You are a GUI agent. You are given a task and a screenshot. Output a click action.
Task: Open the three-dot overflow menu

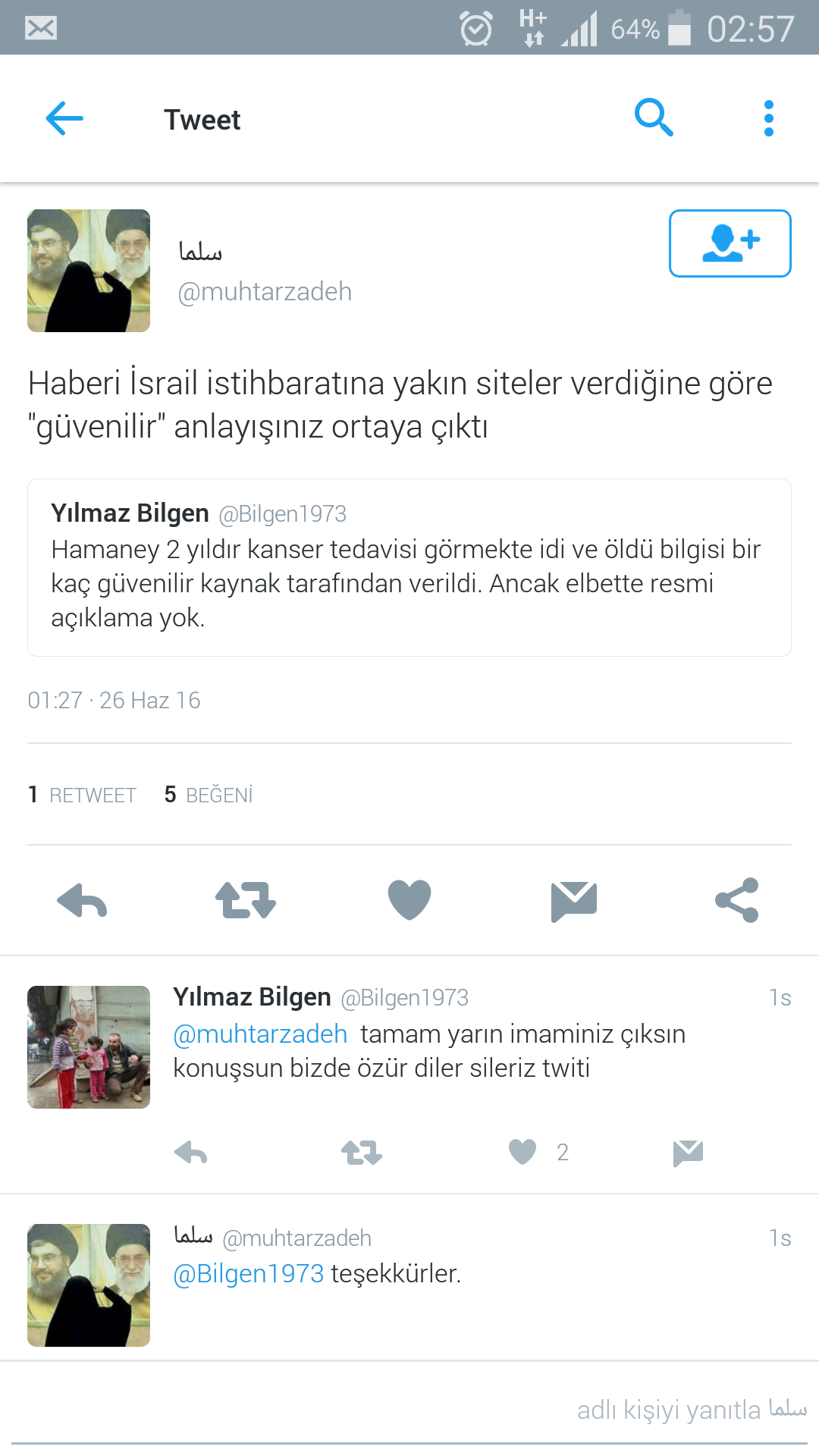(768, 118)
